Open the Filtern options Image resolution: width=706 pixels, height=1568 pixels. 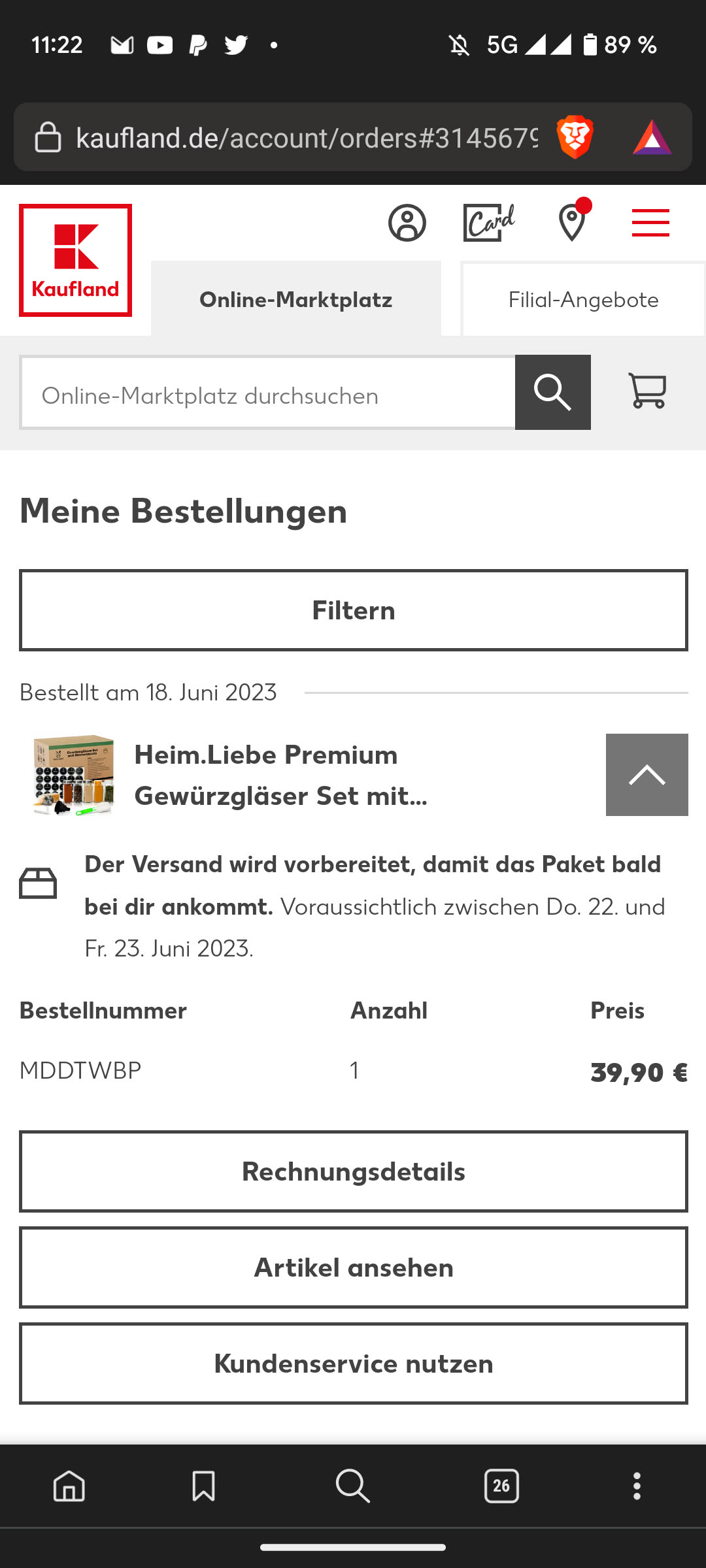point(353,610)
